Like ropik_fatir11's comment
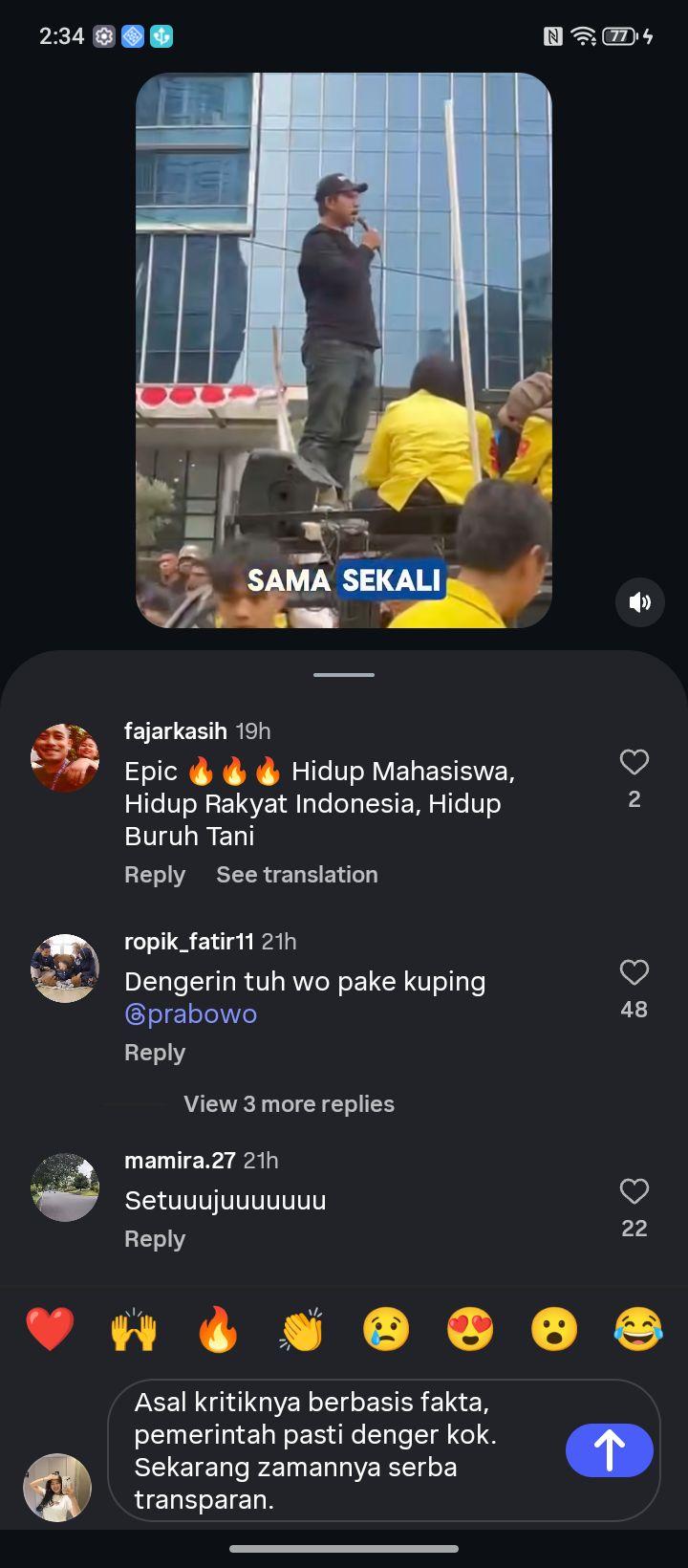The height and width of the screenshot is (1568, 688). pos(634,972)
